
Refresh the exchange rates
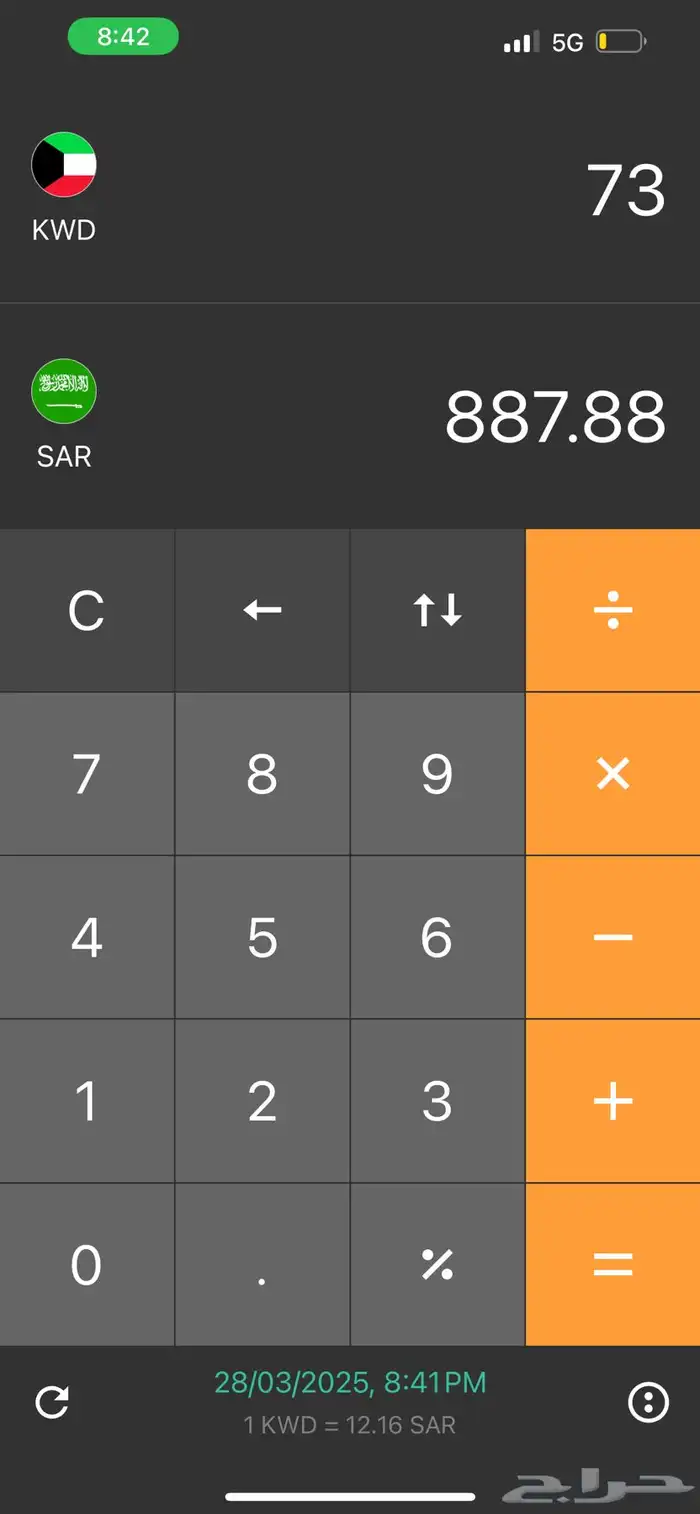[52, 1402]
